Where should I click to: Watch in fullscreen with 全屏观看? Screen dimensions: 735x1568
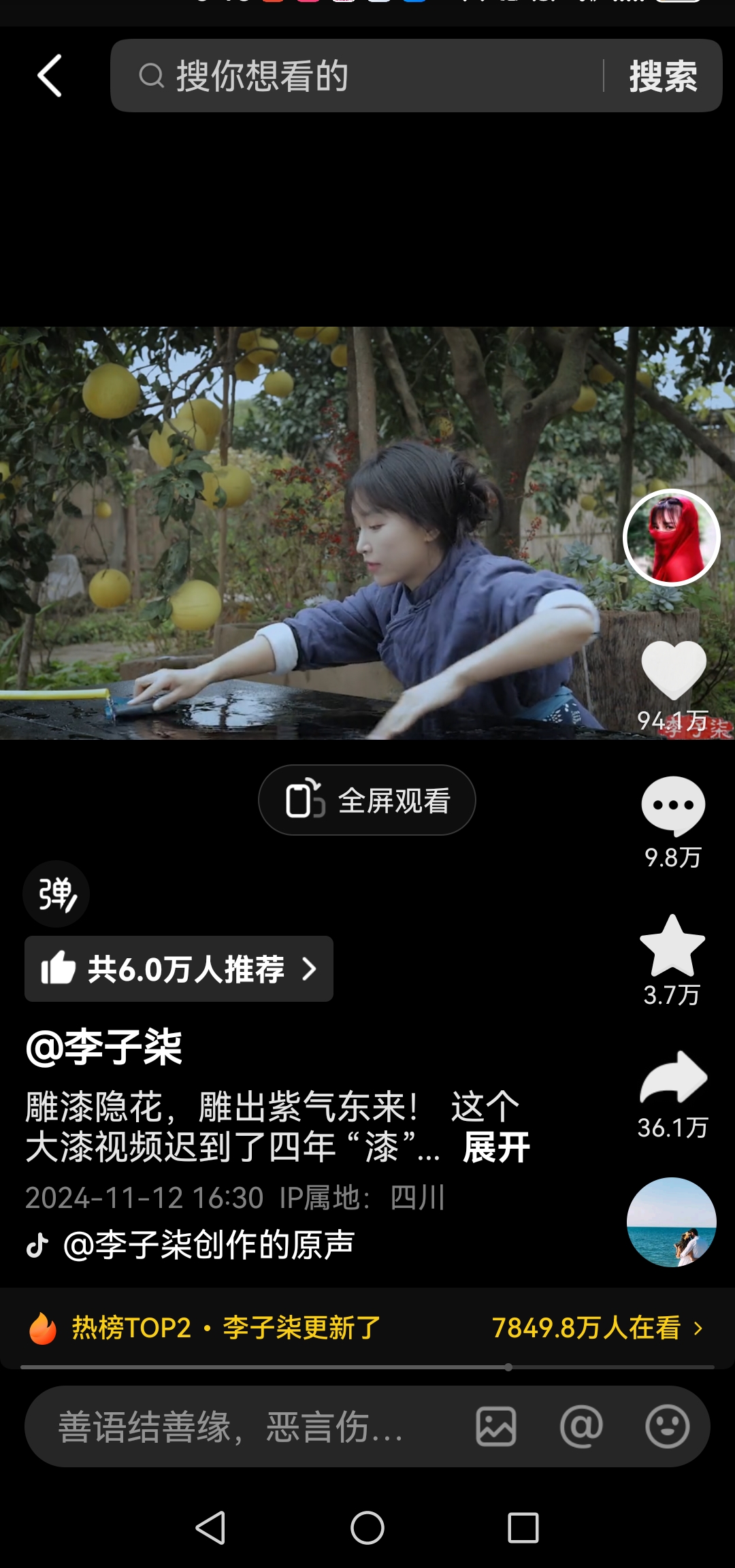[x=367, y=800]
